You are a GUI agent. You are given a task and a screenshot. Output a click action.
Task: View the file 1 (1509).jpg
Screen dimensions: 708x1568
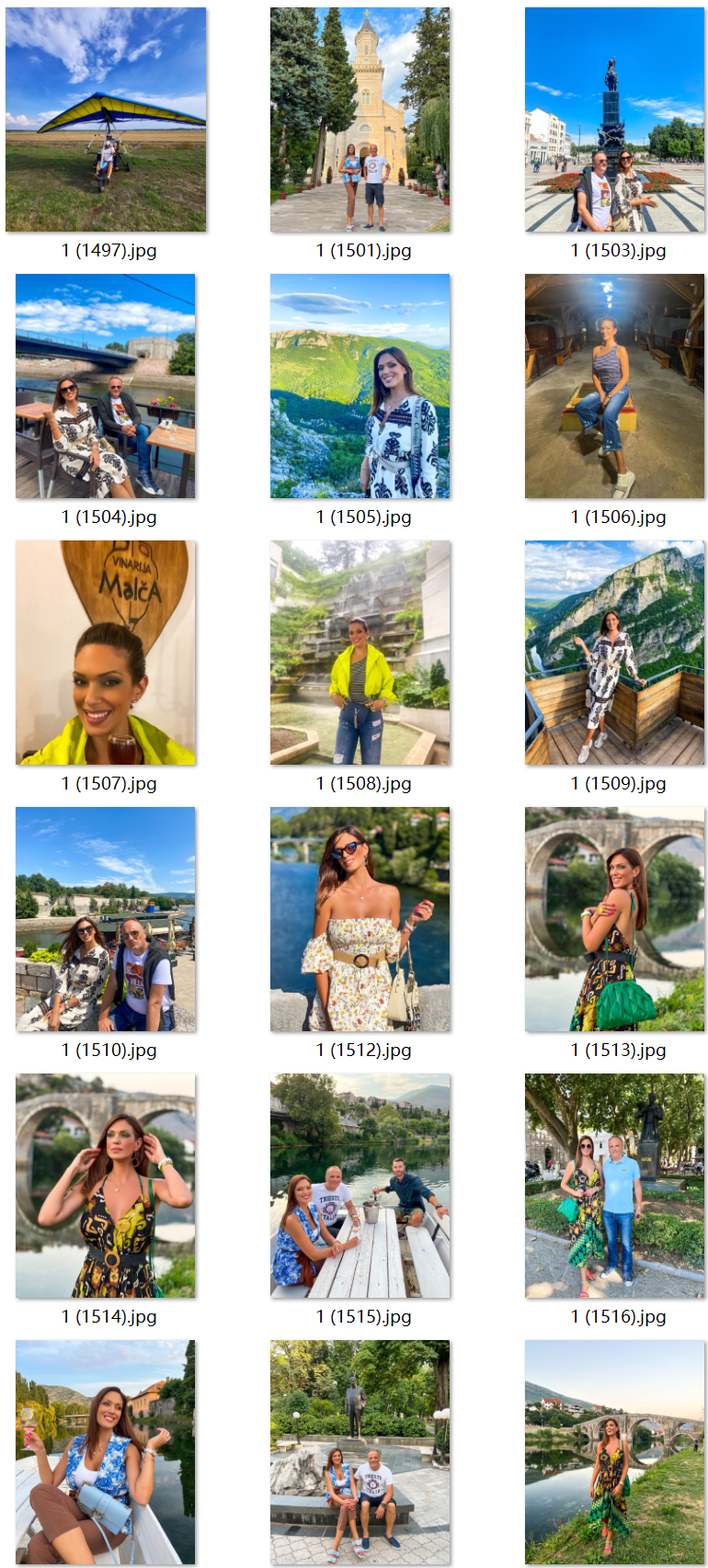click(614, 653)
